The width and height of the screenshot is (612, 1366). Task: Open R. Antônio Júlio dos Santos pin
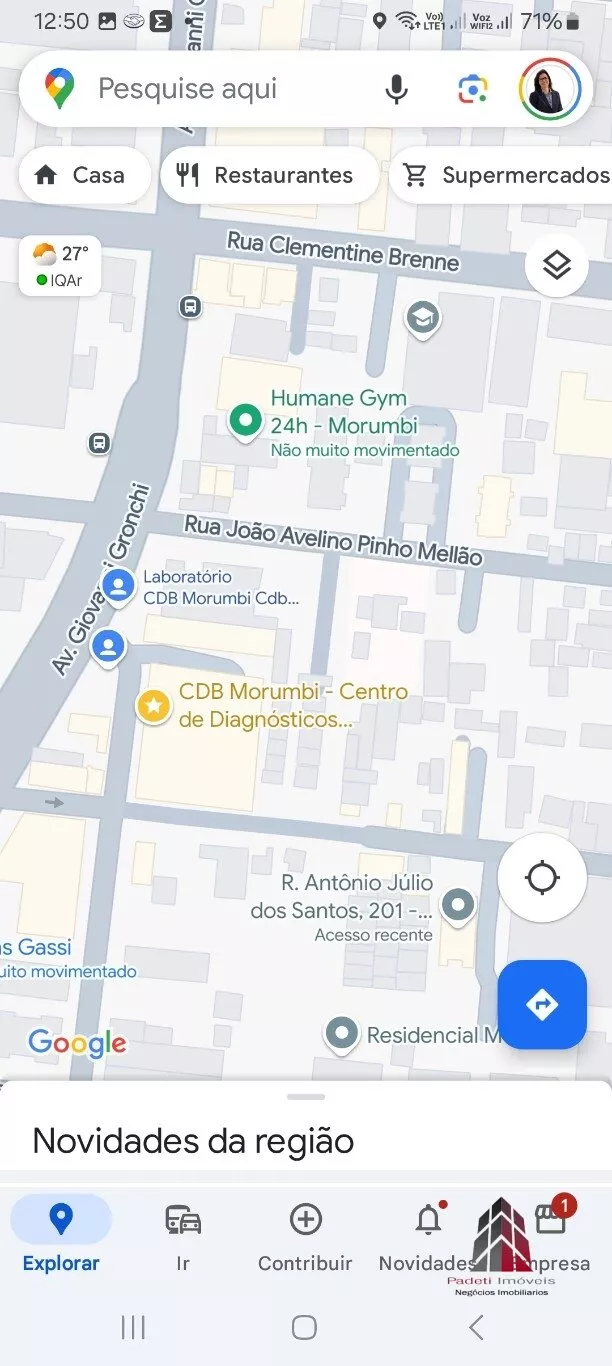[x=459, y=906]
